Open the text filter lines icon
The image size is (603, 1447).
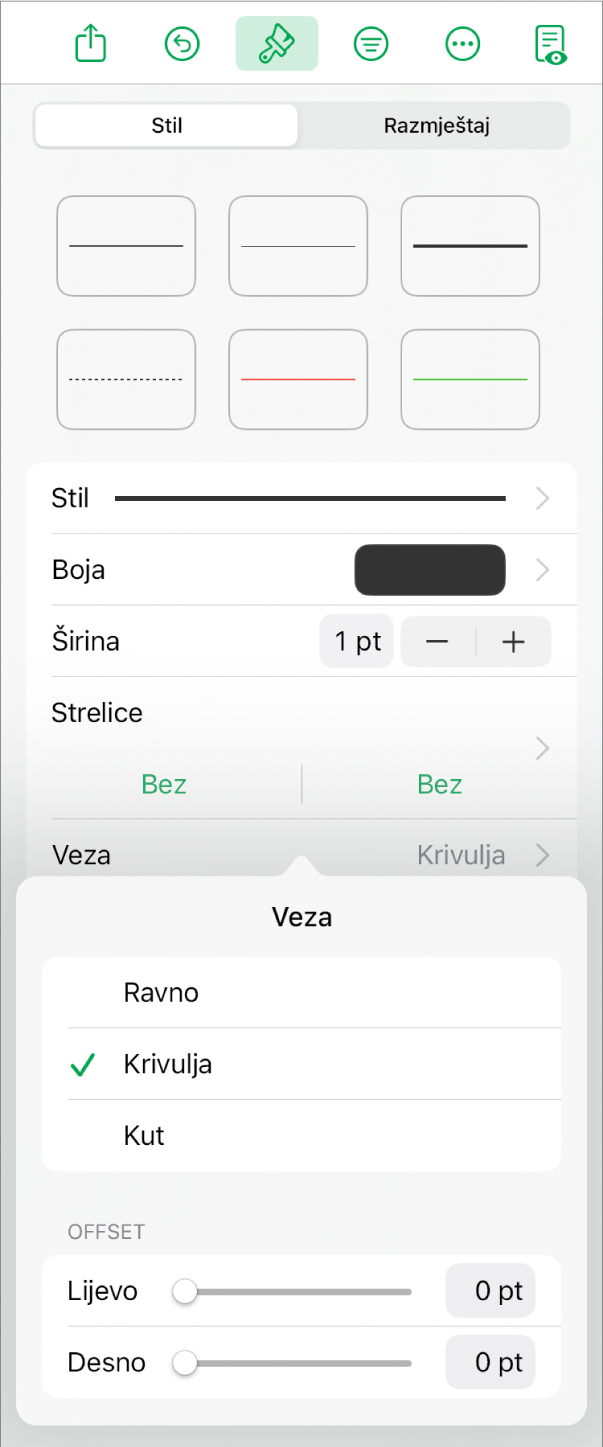pos(371,44)
